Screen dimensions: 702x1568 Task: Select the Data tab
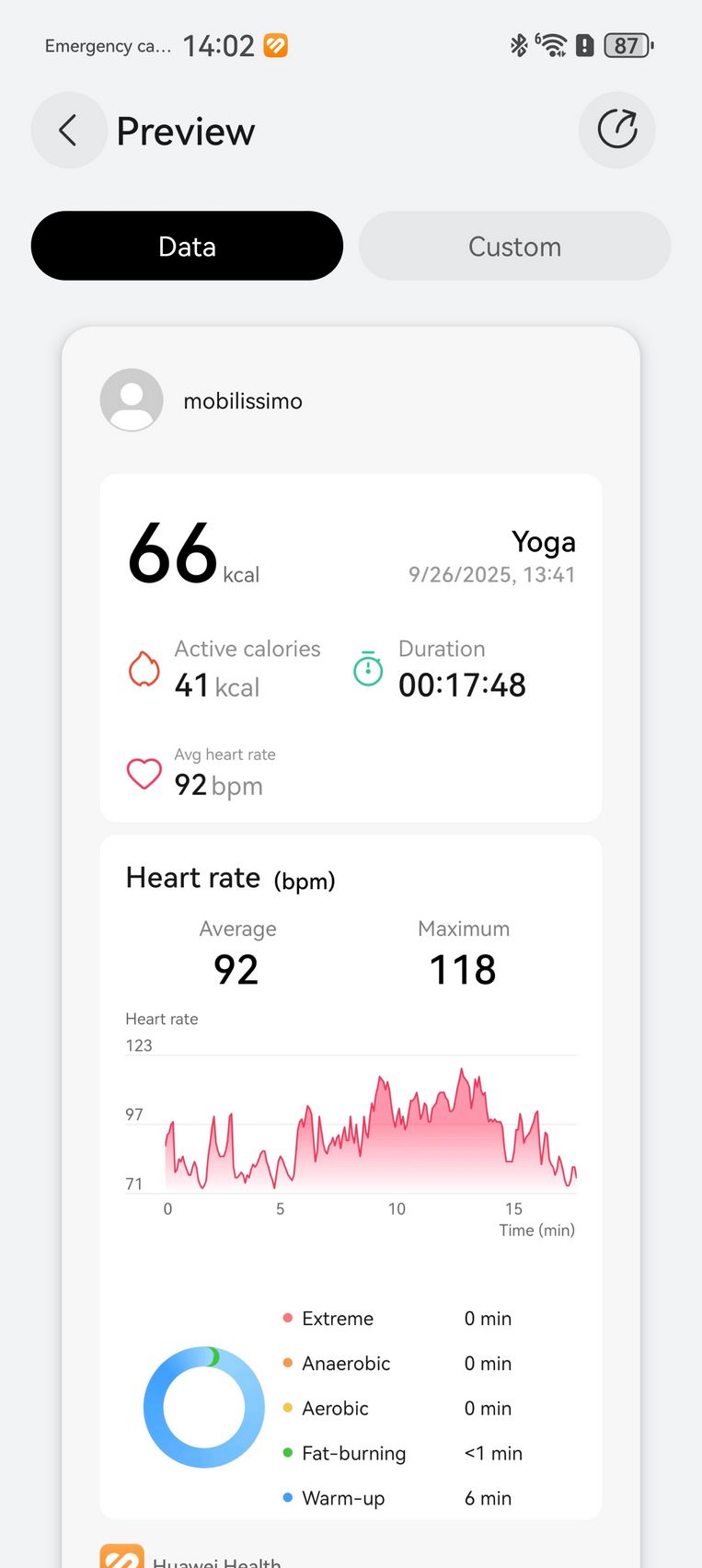point(187,246)
